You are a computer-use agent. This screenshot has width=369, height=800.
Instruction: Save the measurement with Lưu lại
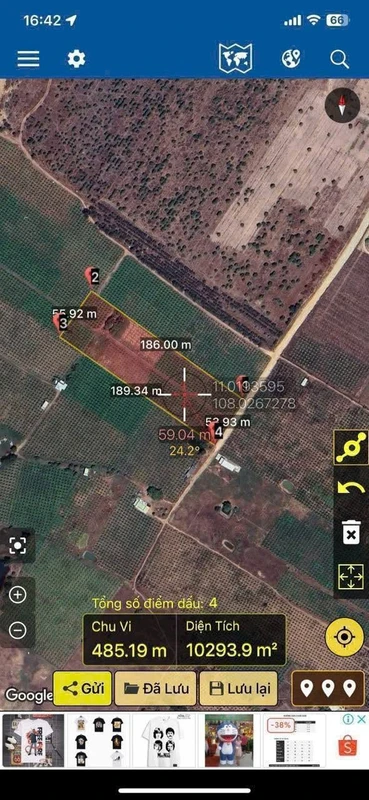click(x=238, y=688)
